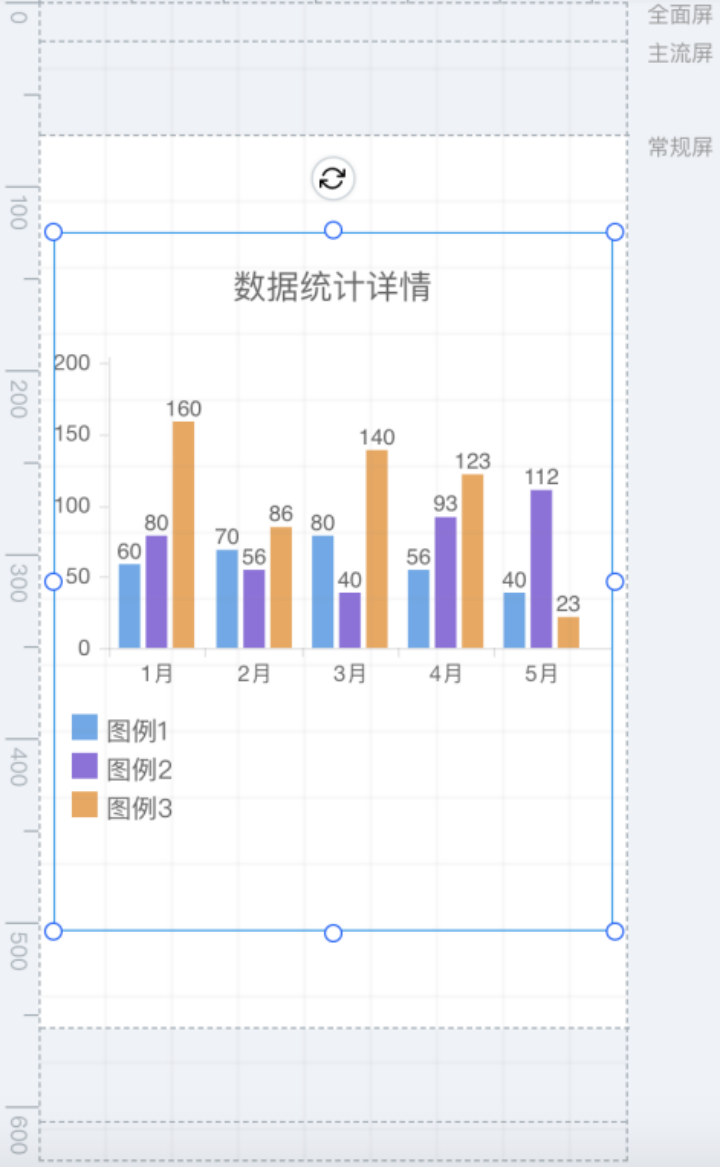Image resolution: width=720 pixels, height=1167 pixels.
Task: Toggle the 图例1 legend item
Action: click(120, 729)
